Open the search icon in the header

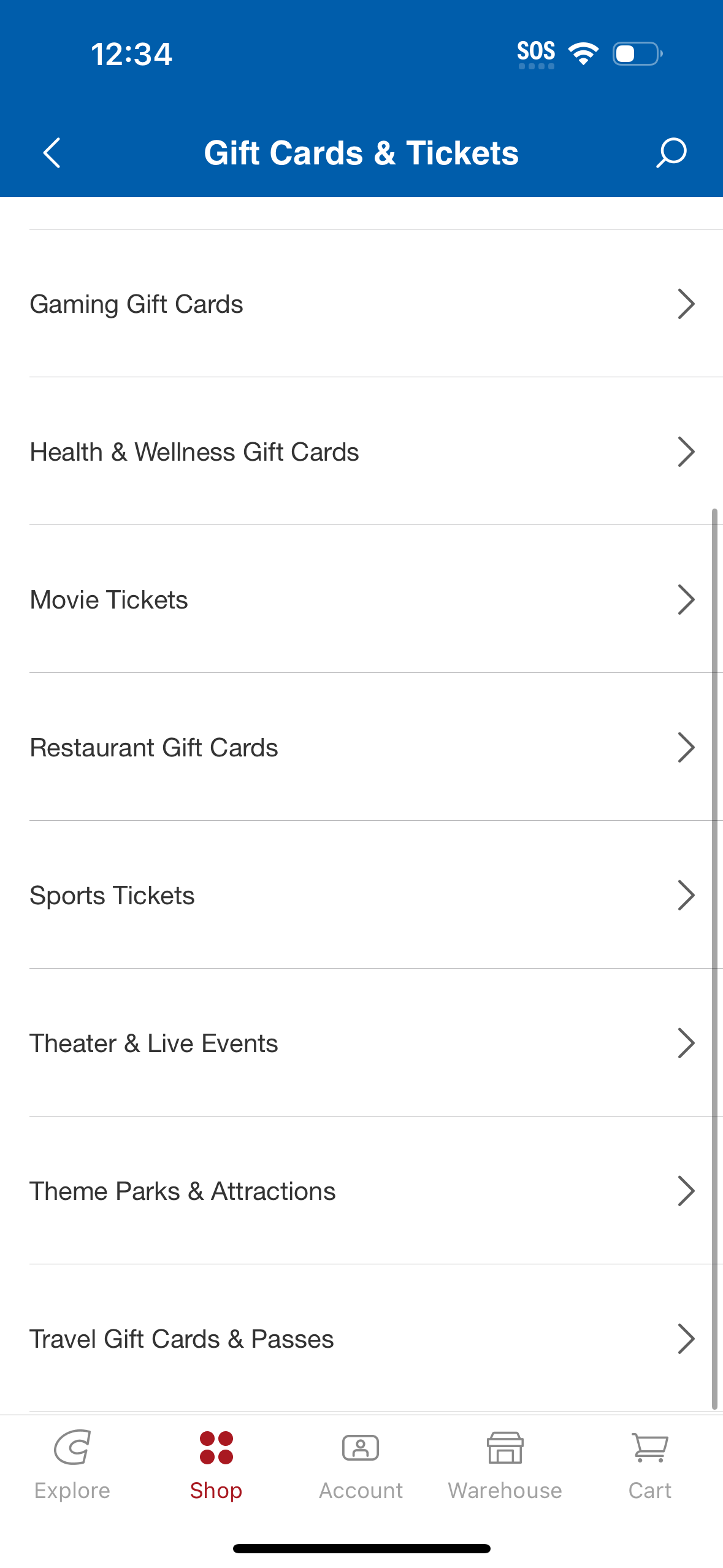[x=670, y=153]
